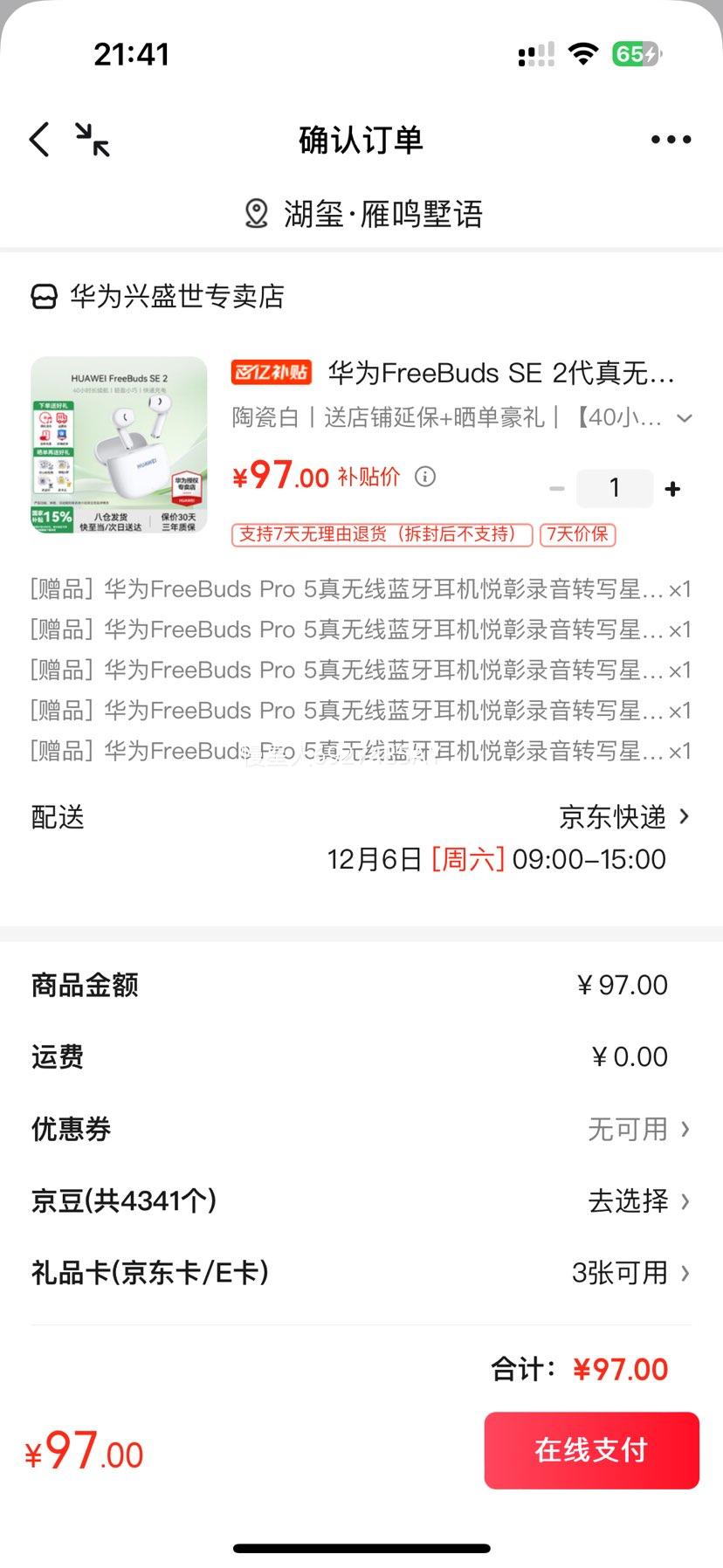Expand the 陶瓷白 variant details chevron

click(x=685, y=418)
